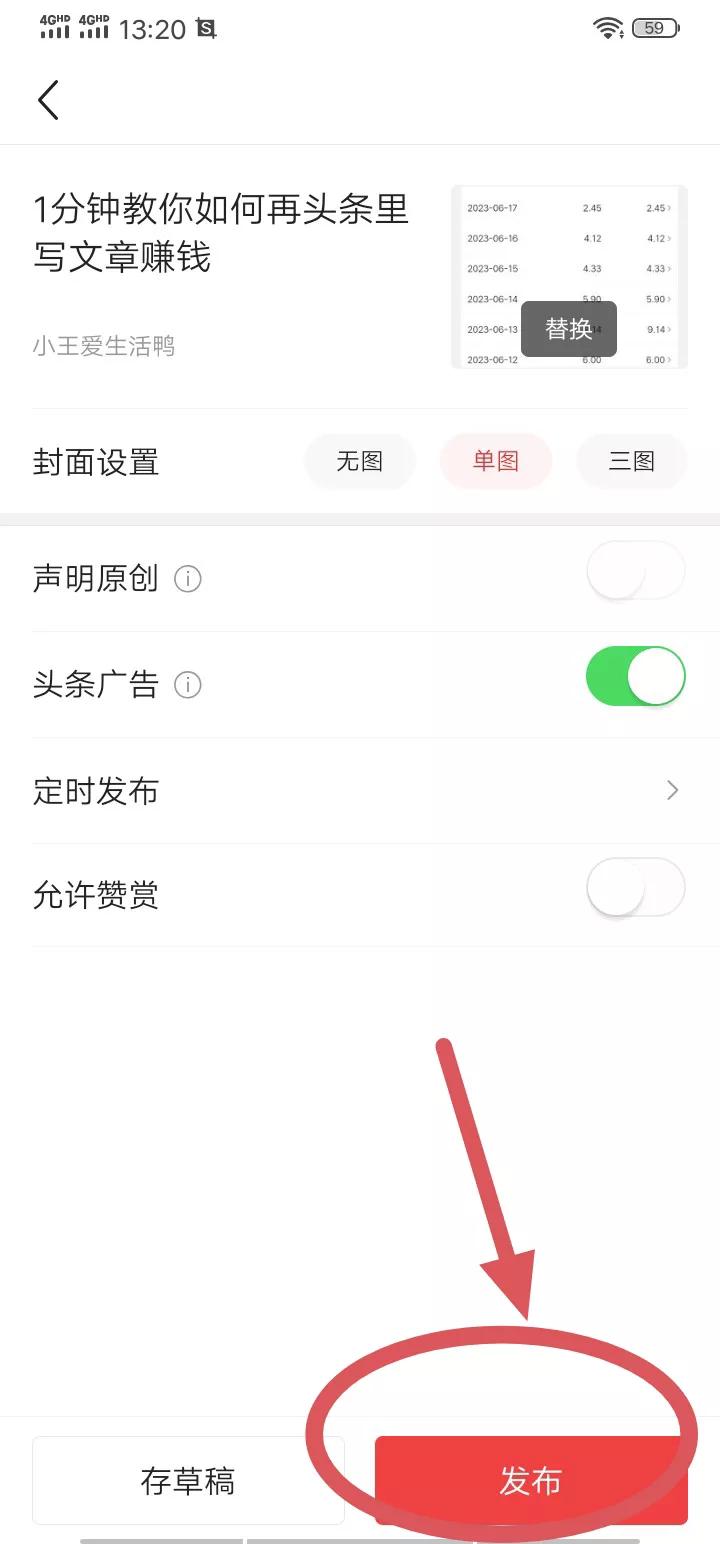Enable the 允许赞赏 switch
This screenshot has width=720, height=1544.
[635, 887]
